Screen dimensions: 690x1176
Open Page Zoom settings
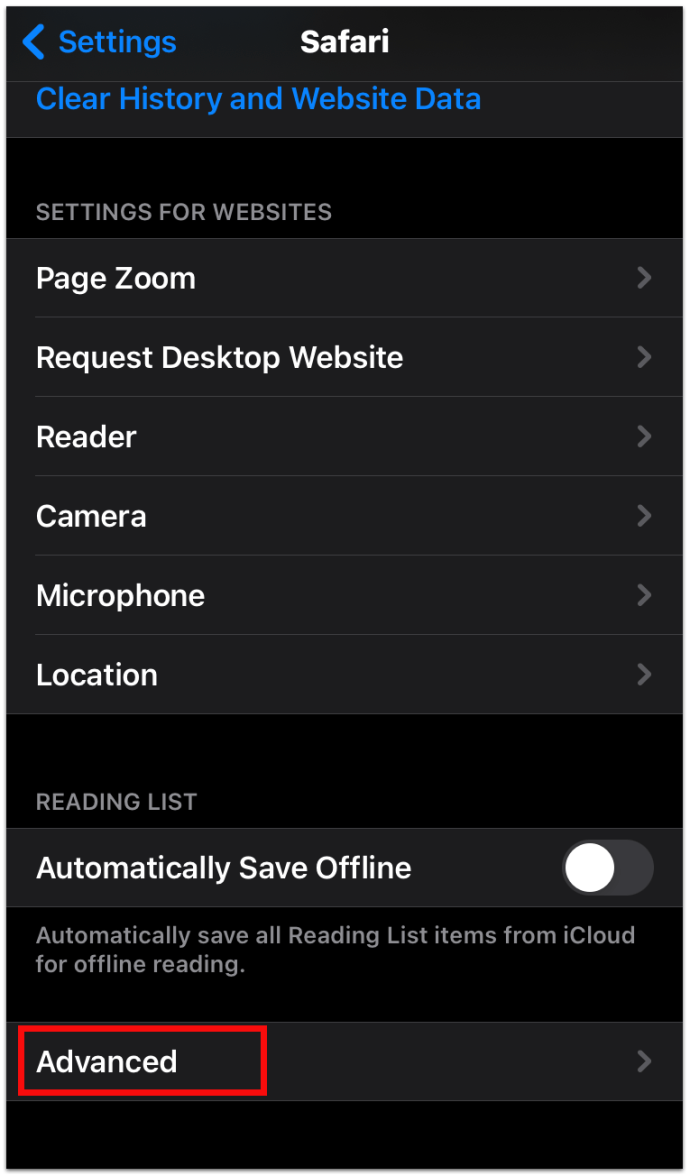click(x=344, y=278)
